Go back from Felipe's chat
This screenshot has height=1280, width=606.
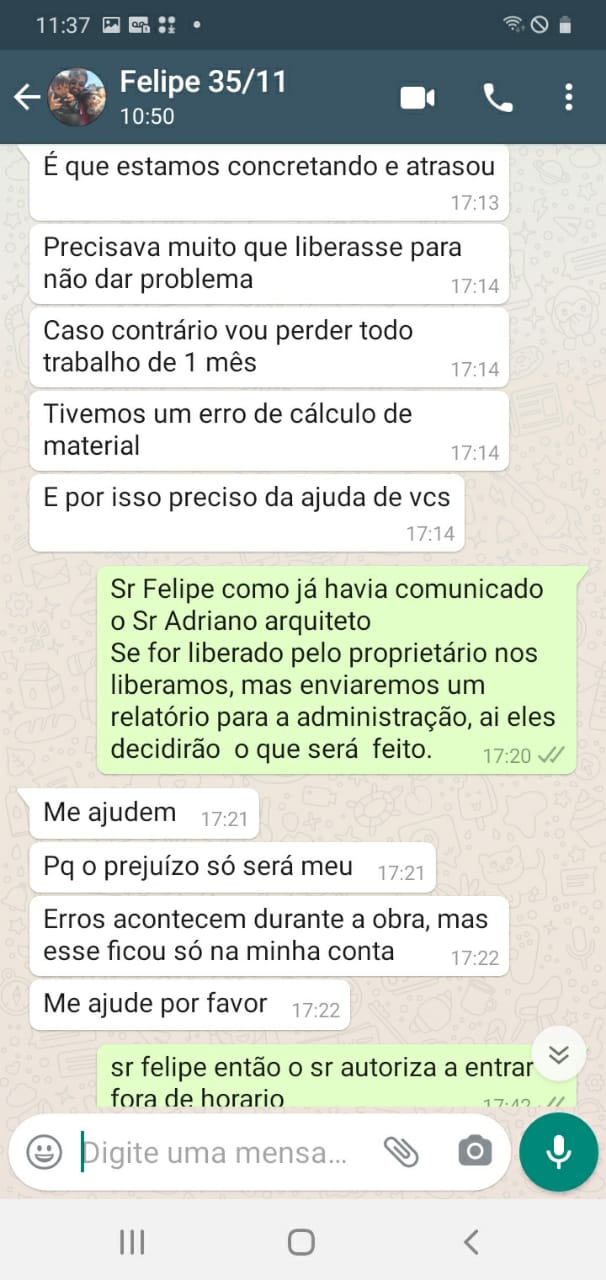tap(26, 97)
